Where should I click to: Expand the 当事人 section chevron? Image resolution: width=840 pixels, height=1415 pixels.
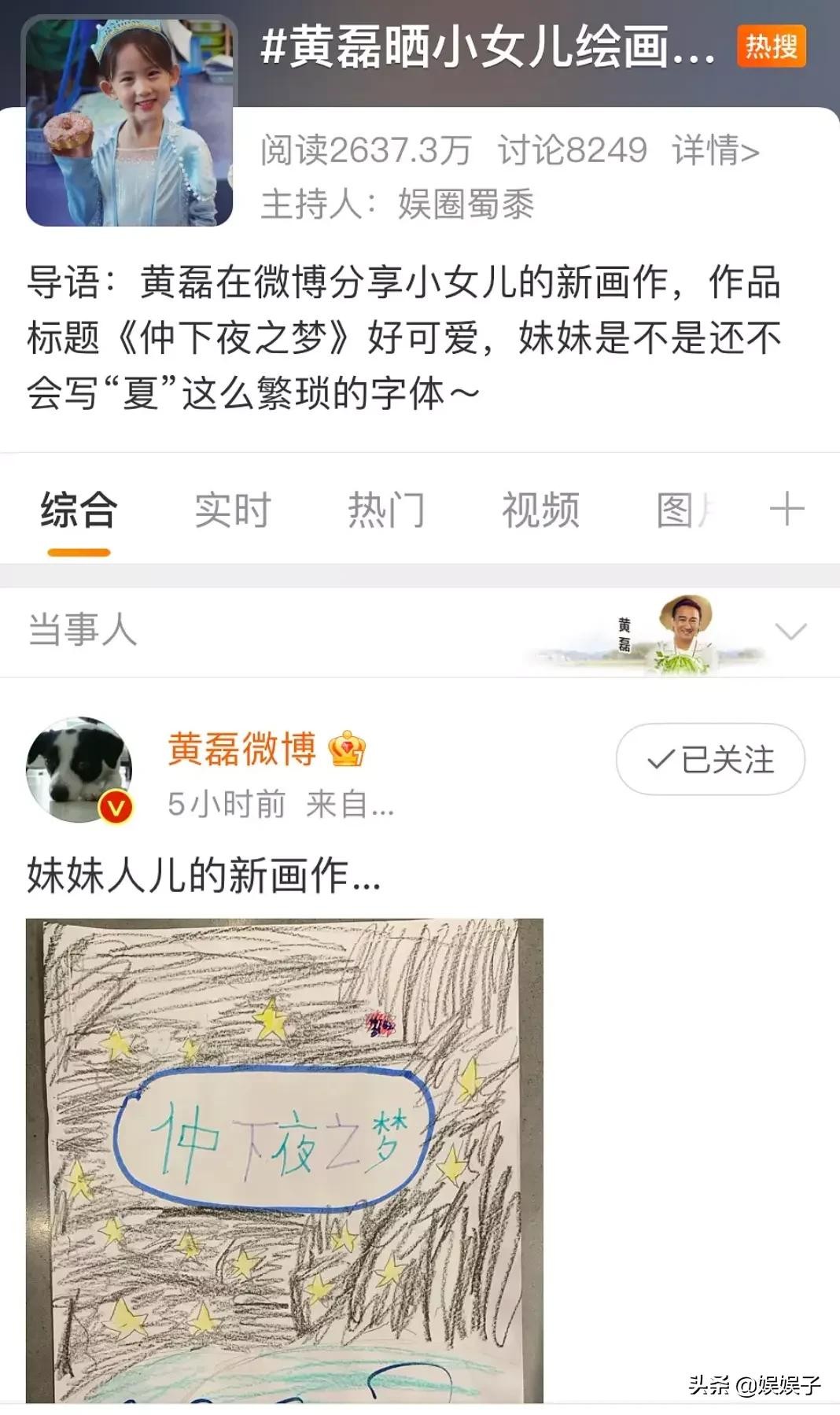tap(790, 632)
